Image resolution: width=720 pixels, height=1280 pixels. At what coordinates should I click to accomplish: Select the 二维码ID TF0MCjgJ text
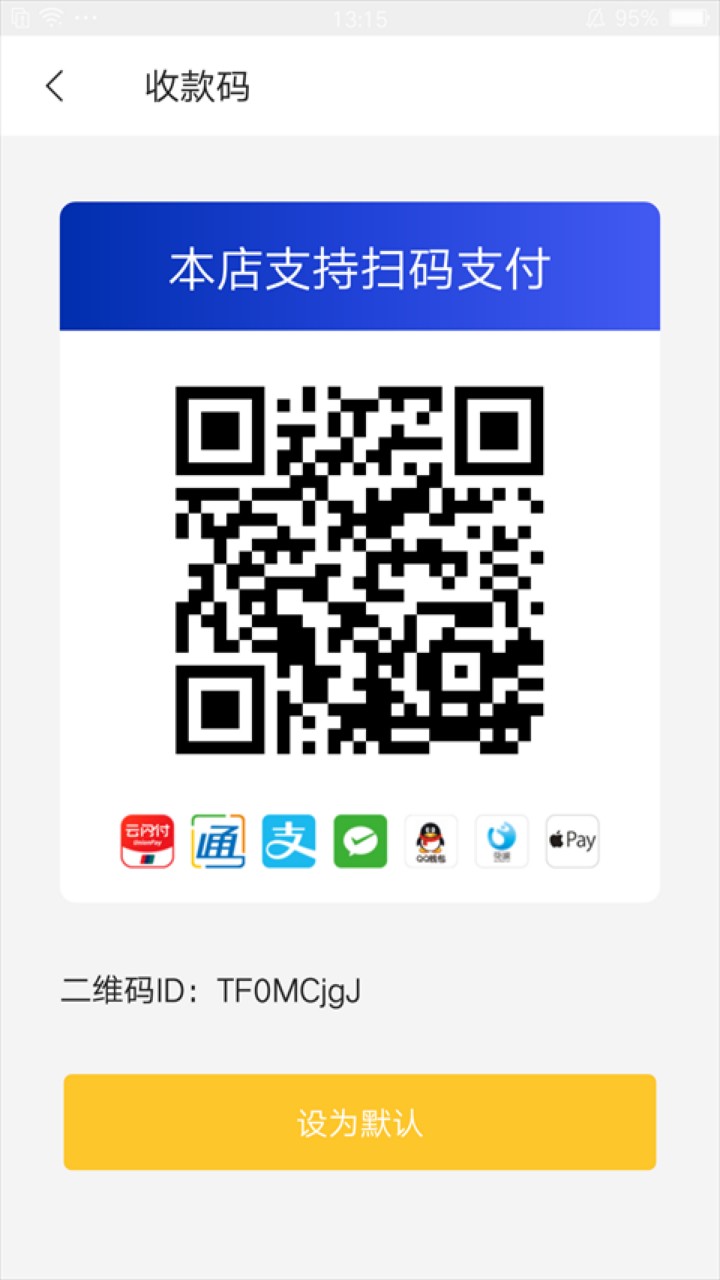tap(212, 991)
